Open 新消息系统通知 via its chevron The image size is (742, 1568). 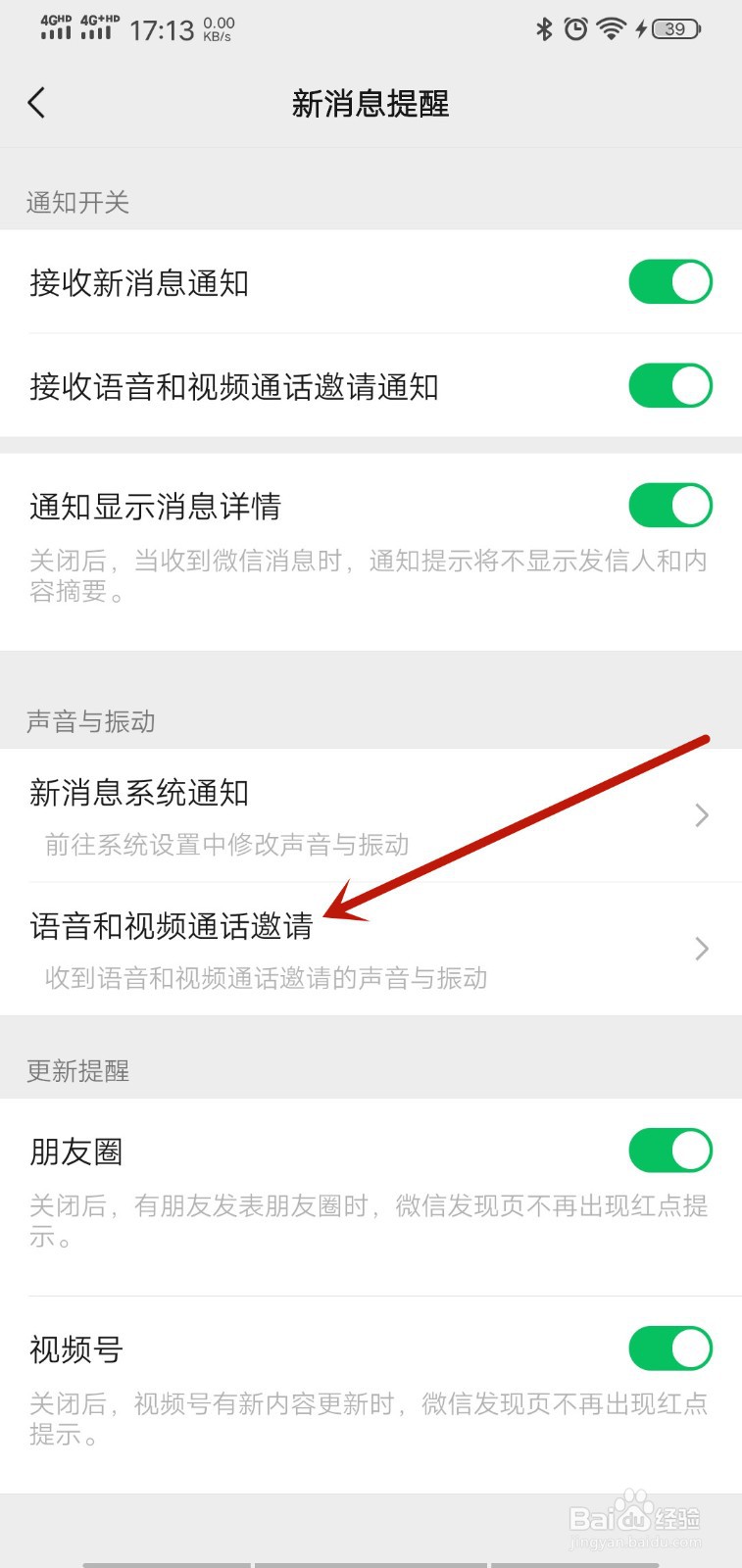click(701, 814)
